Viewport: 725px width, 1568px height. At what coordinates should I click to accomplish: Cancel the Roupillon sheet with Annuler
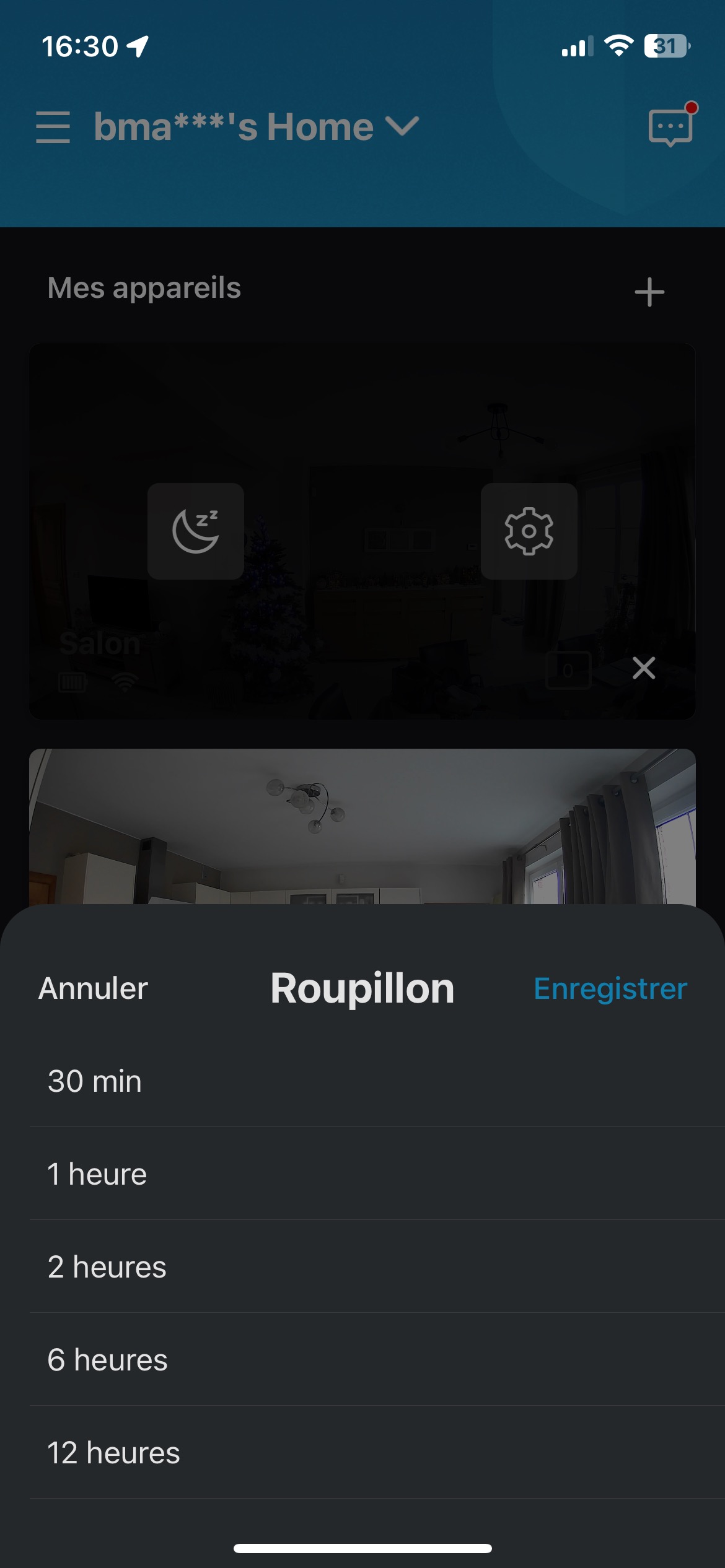[x=93, y=988]
